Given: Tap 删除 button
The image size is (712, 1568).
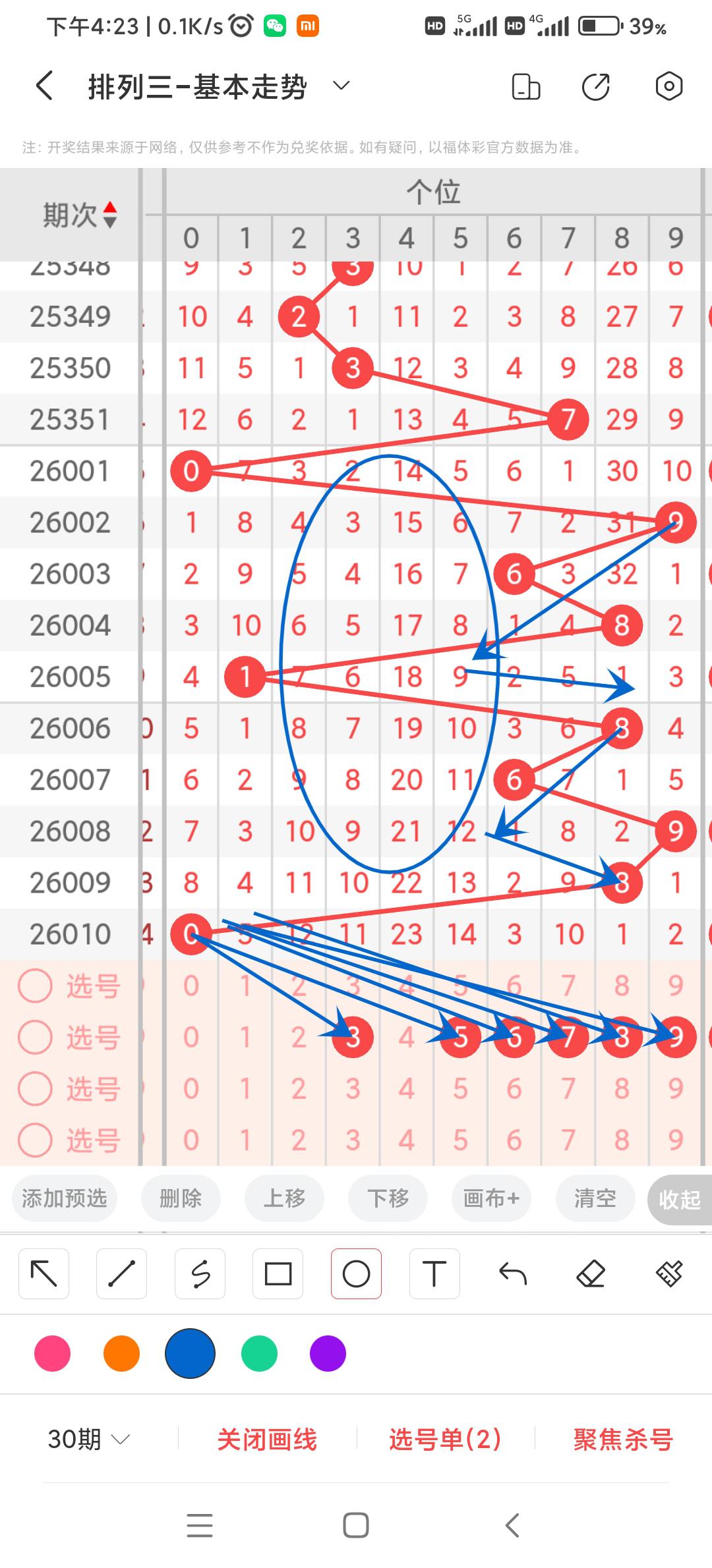Looking at the screenshot, I should tap(181, 1198).
